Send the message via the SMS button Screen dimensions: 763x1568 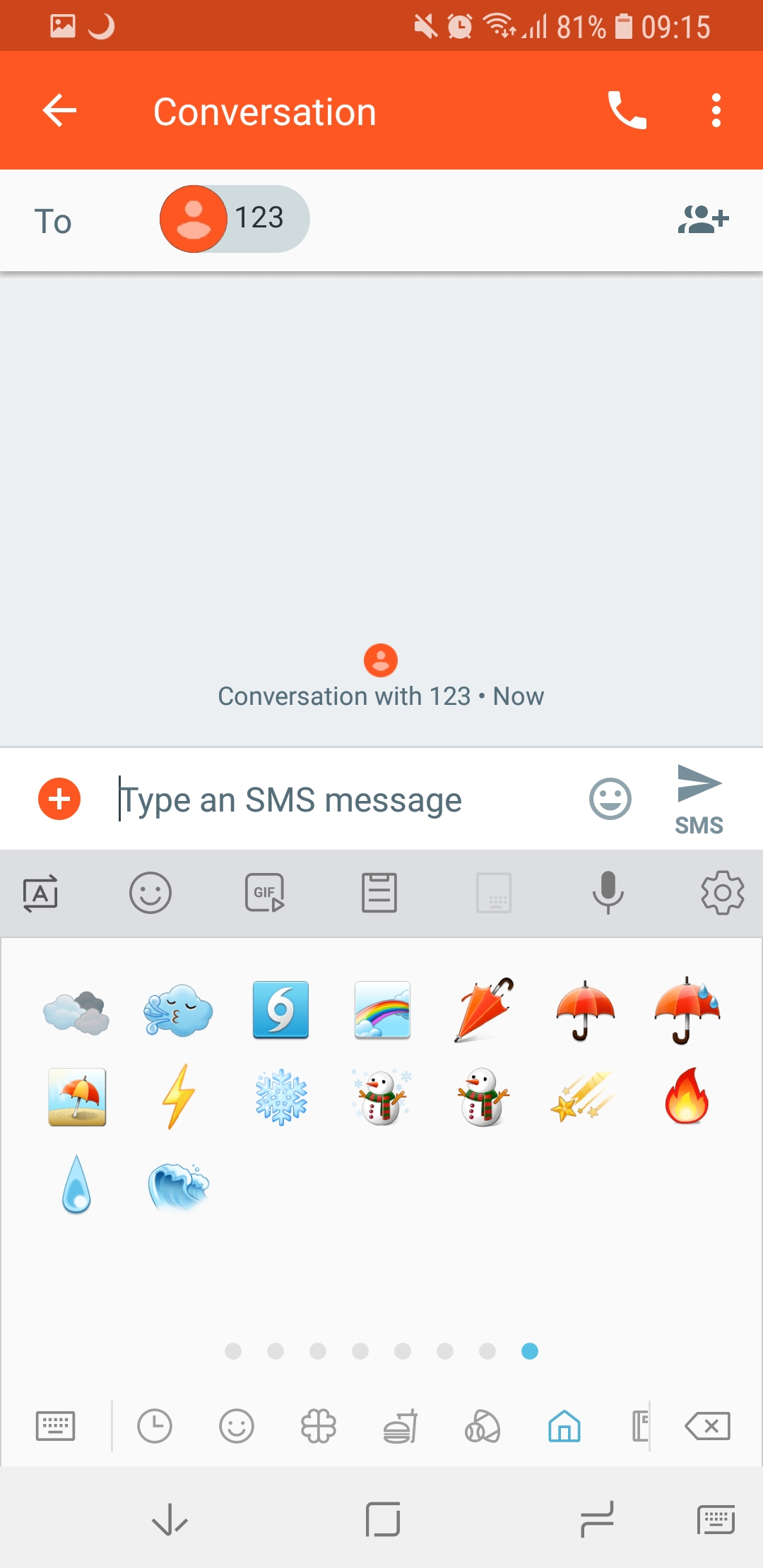coord(699,800)
